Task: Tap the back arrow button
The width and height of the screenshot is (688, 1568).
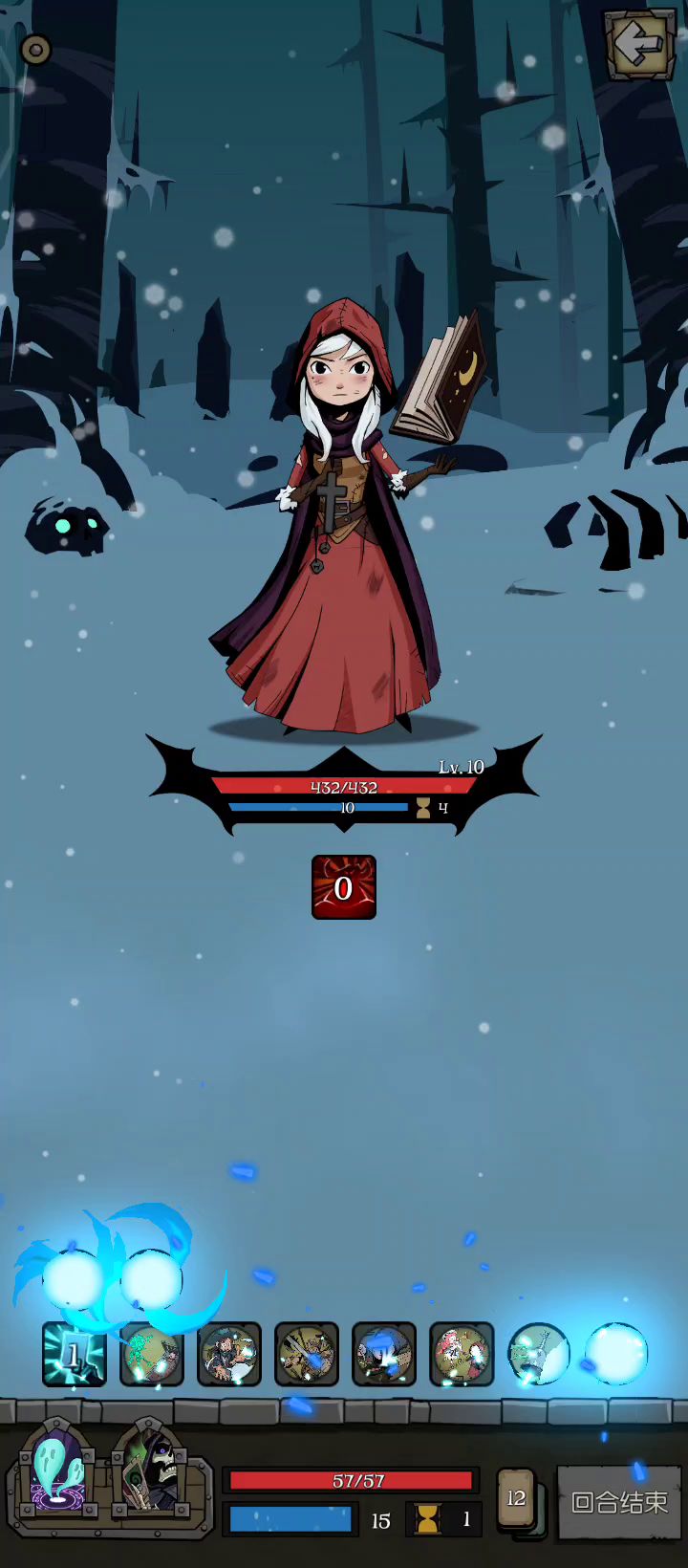Action: pos(638,44)
